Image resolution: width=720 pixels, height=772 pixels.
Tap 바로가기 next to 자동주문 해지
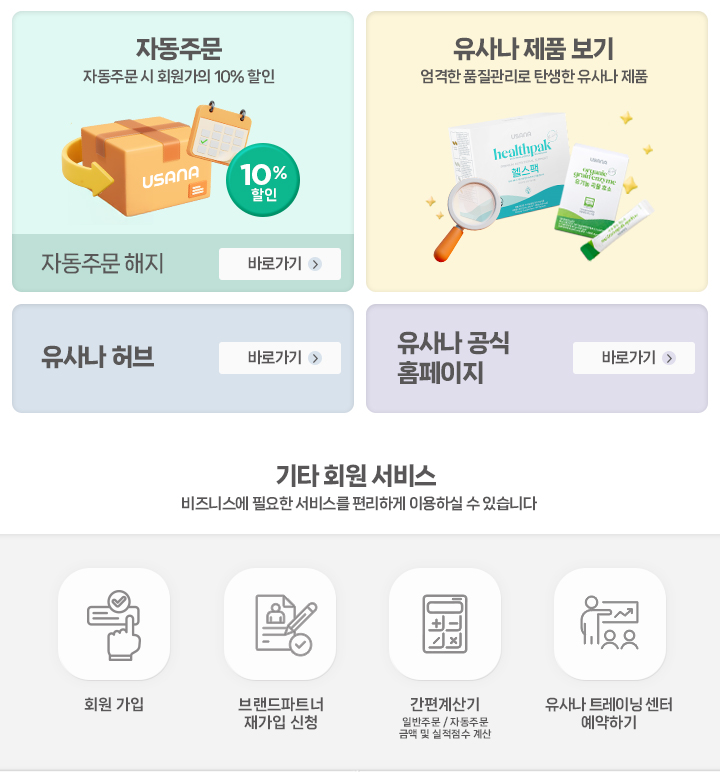coord(280,264)
